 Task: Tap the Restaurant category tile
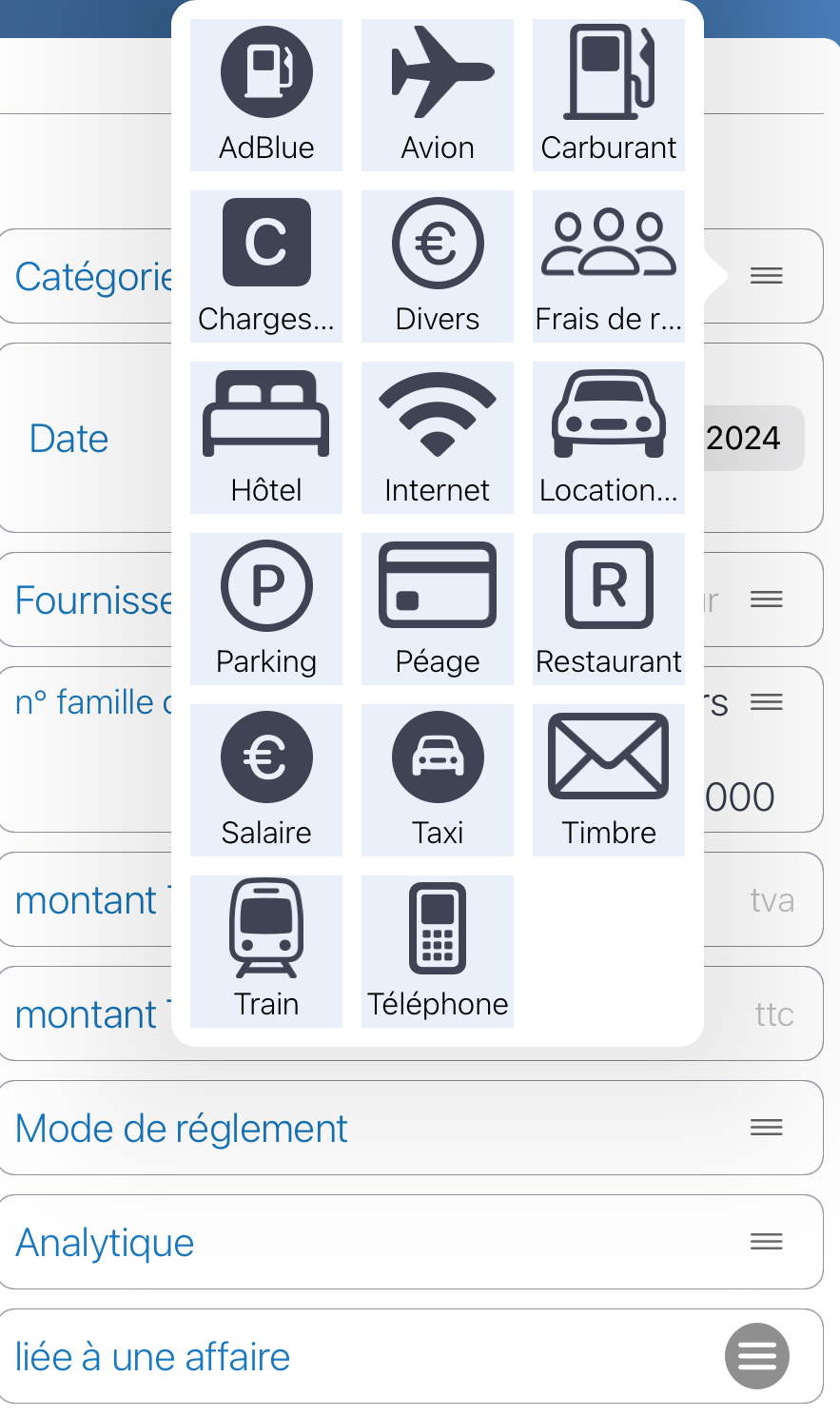click(609, 609)
